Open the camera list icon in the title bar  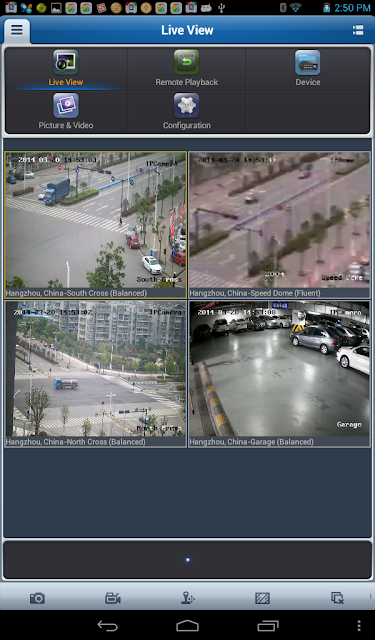pyautogui.click(x=358, y=30)
